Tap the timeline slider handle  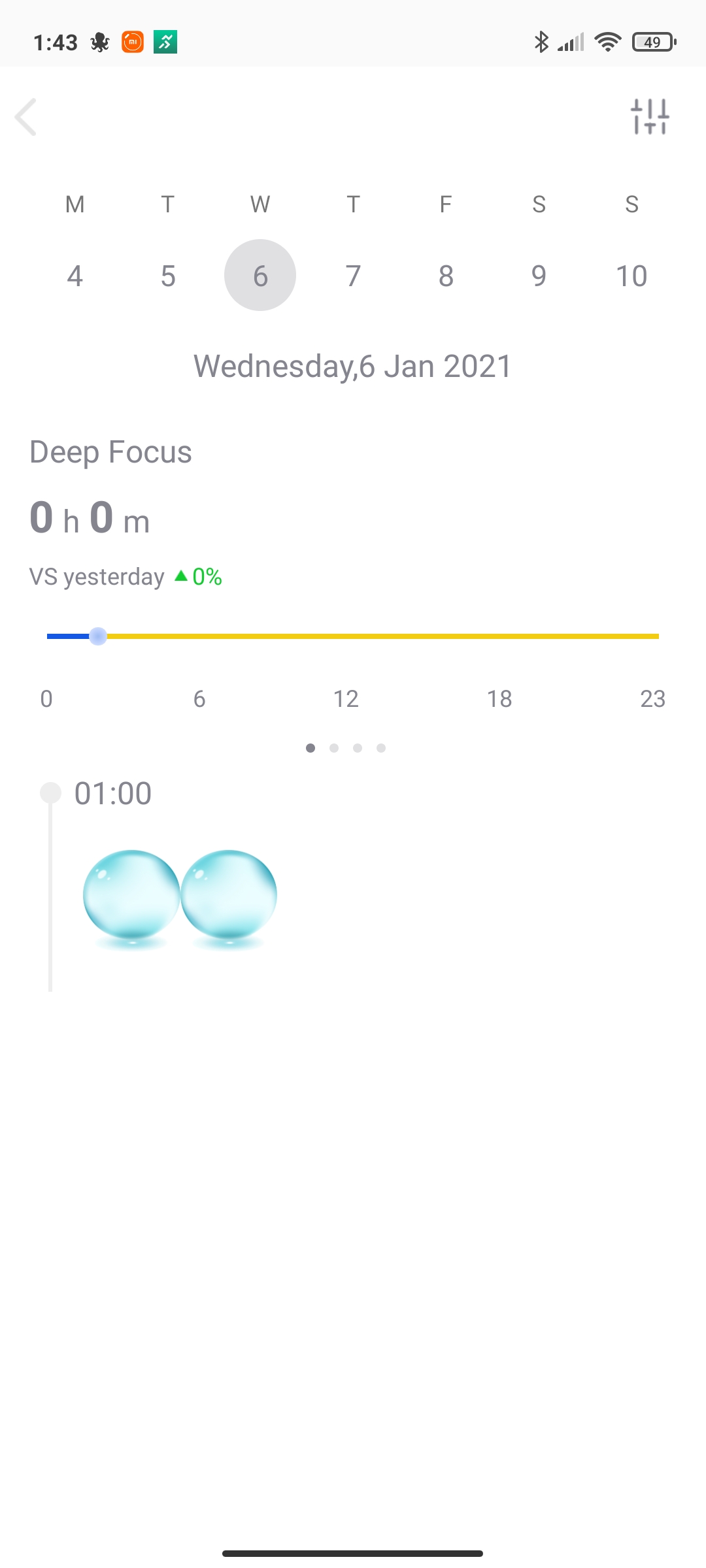(x=98, y=636)
